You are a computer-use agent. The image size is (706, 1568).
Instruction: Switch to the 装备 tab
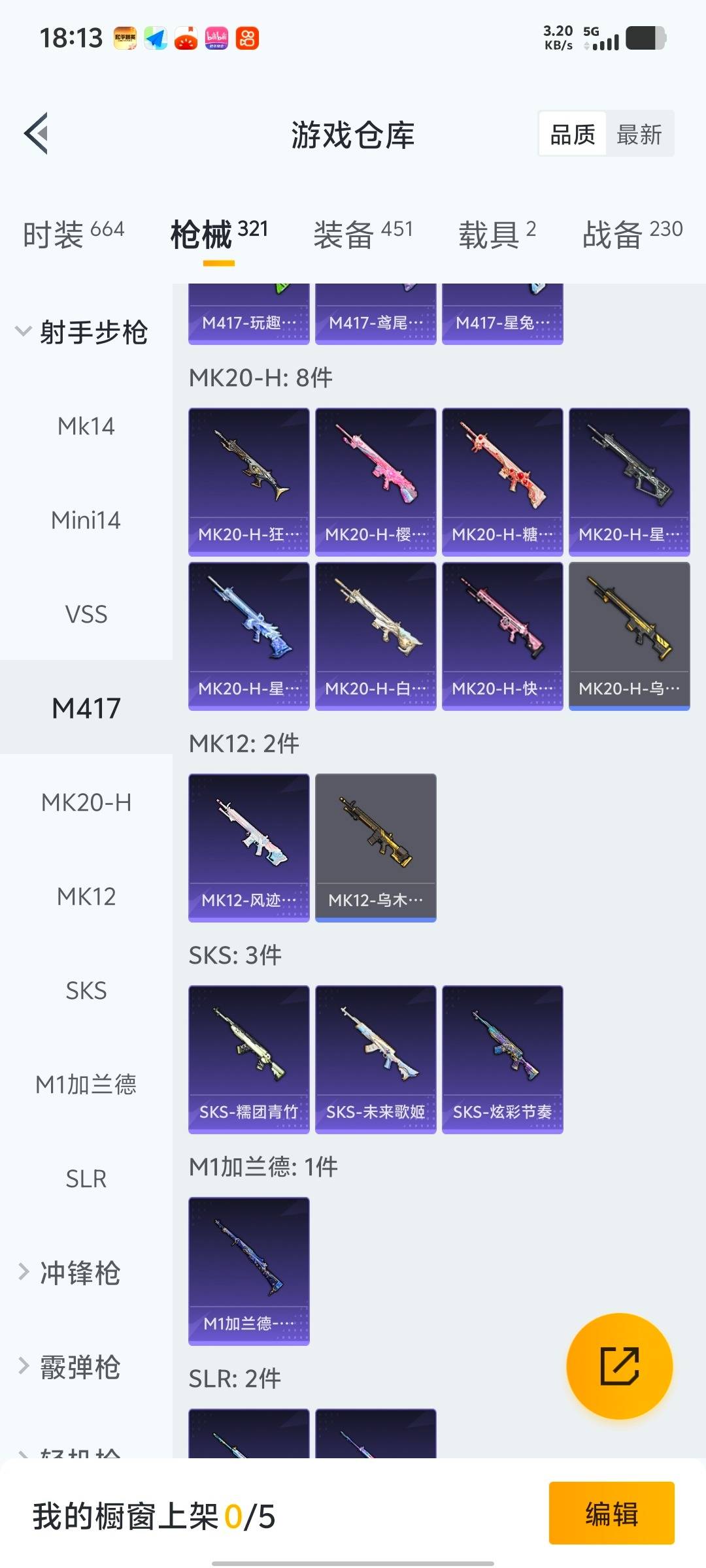363,234
